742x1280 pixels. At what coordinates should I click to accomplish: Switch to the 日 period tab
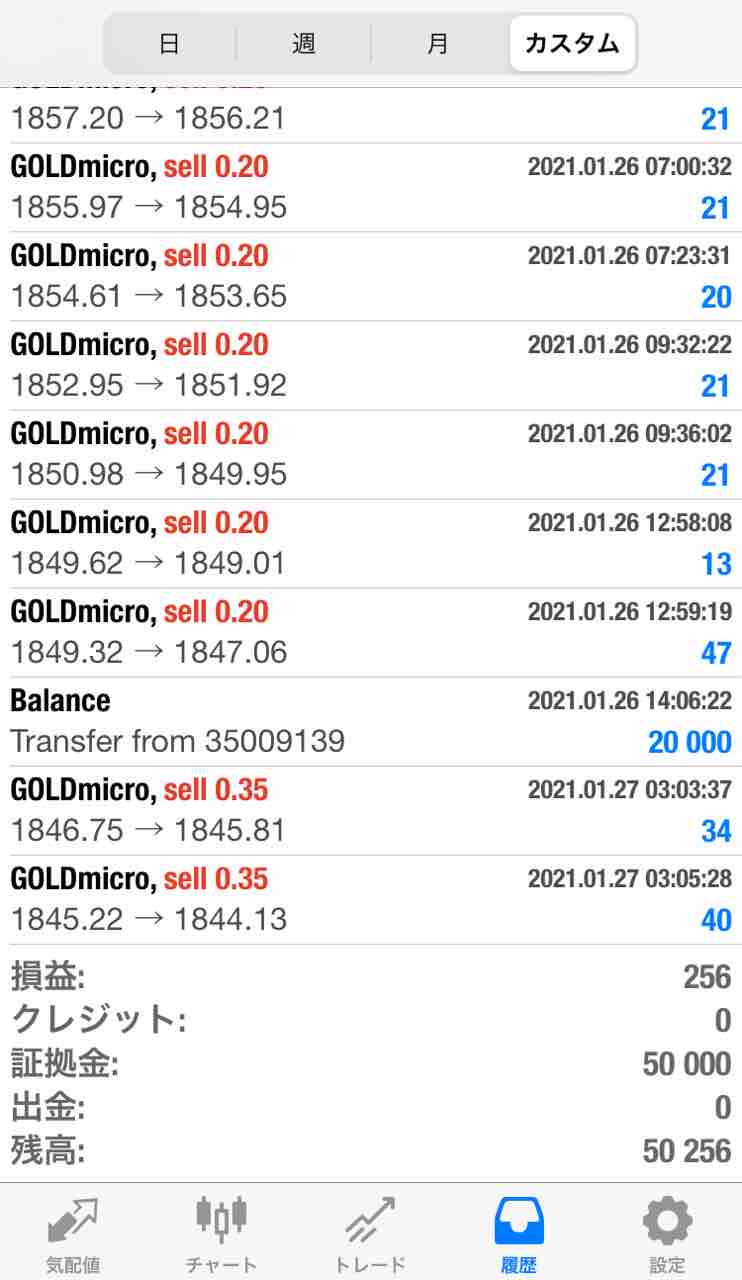coord(170,44)
